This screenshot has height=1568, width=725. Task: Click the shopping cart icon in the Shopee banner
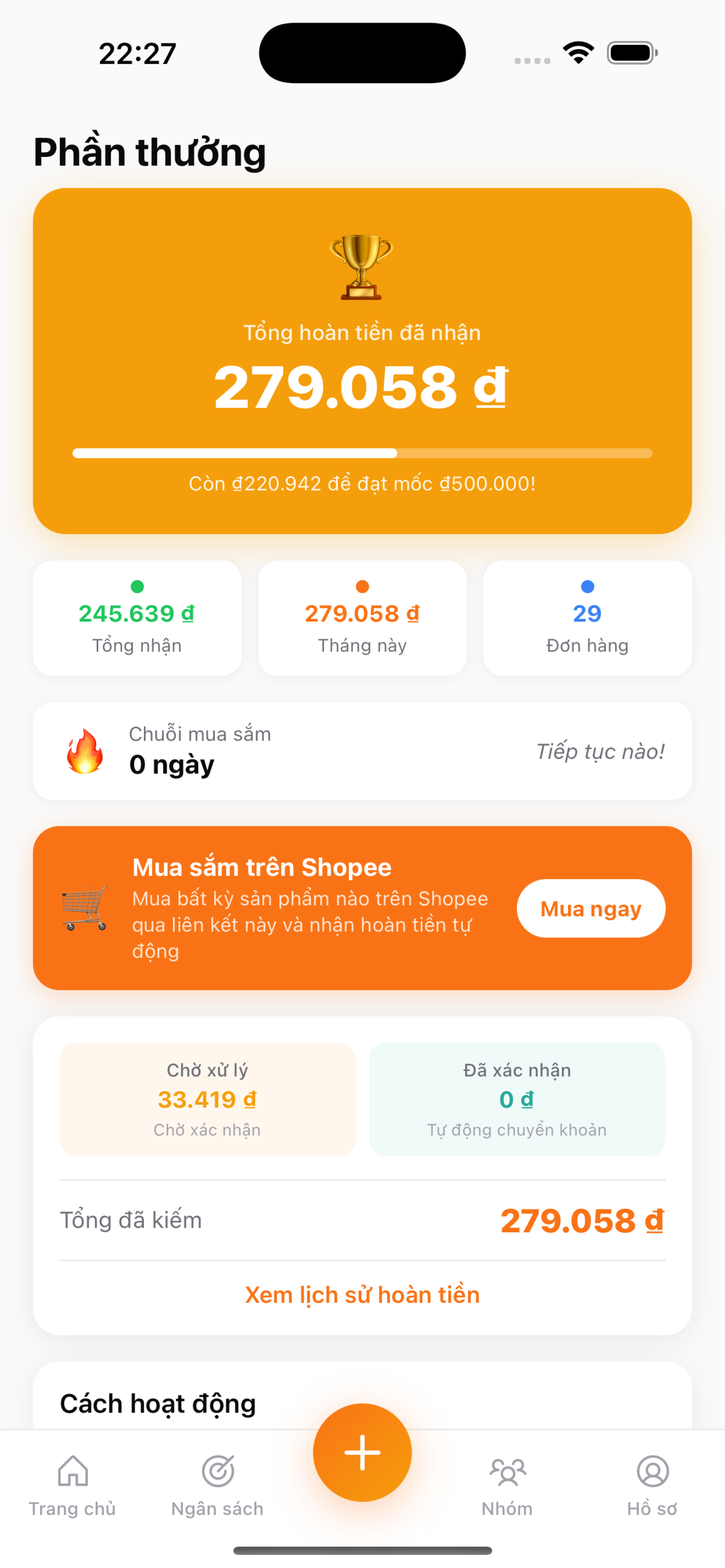tap(84, 908)
